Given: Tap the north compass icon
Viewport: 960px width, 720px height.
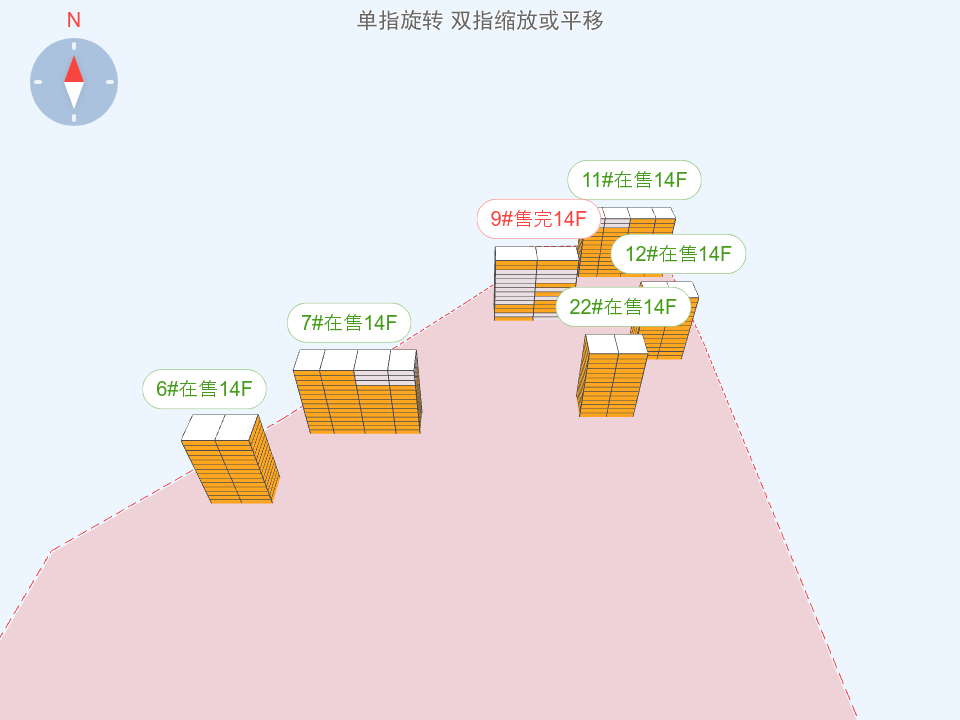Looking at the screenshot, I should coord(74,82).
